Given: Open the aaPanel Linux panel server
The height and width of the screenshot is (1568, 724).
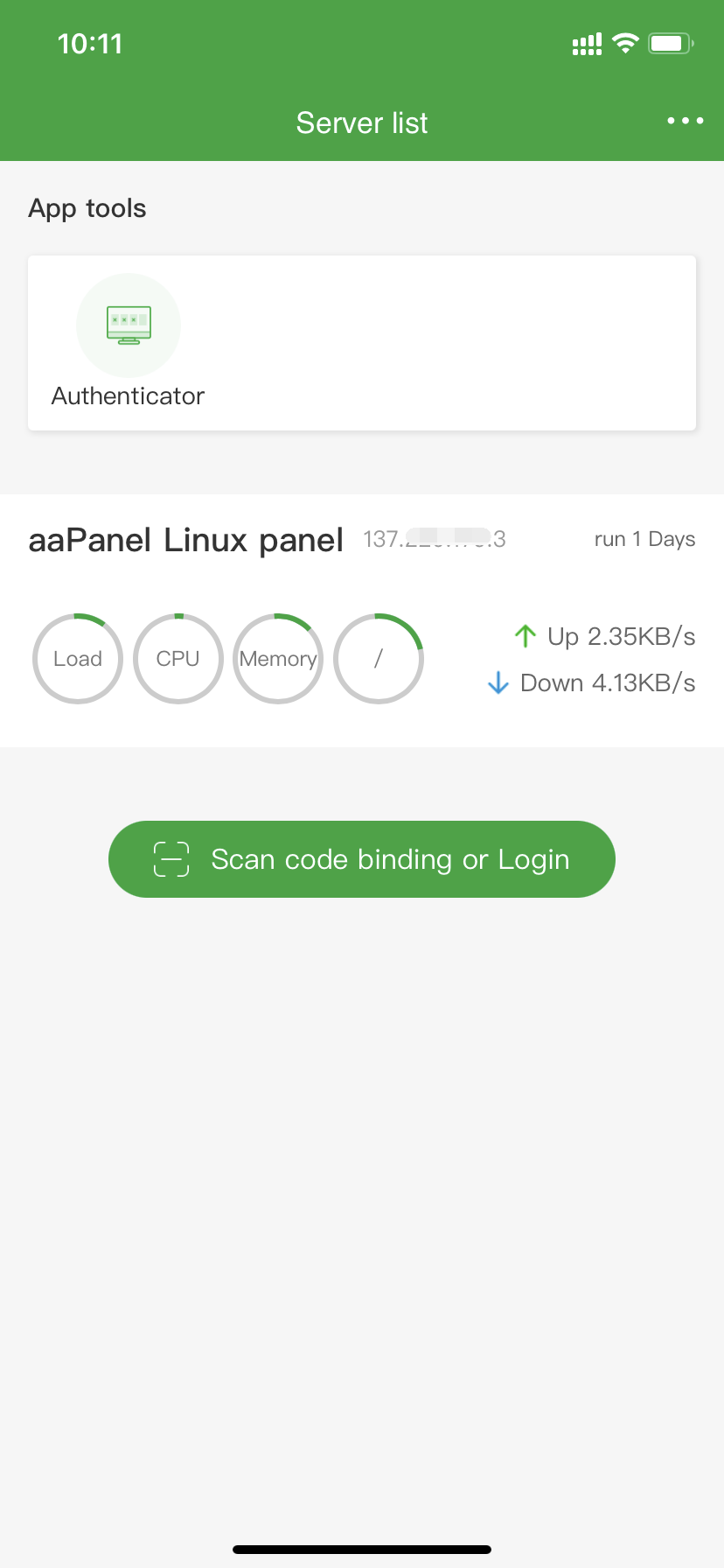Looking at the screenshot, I should [186, 540].
